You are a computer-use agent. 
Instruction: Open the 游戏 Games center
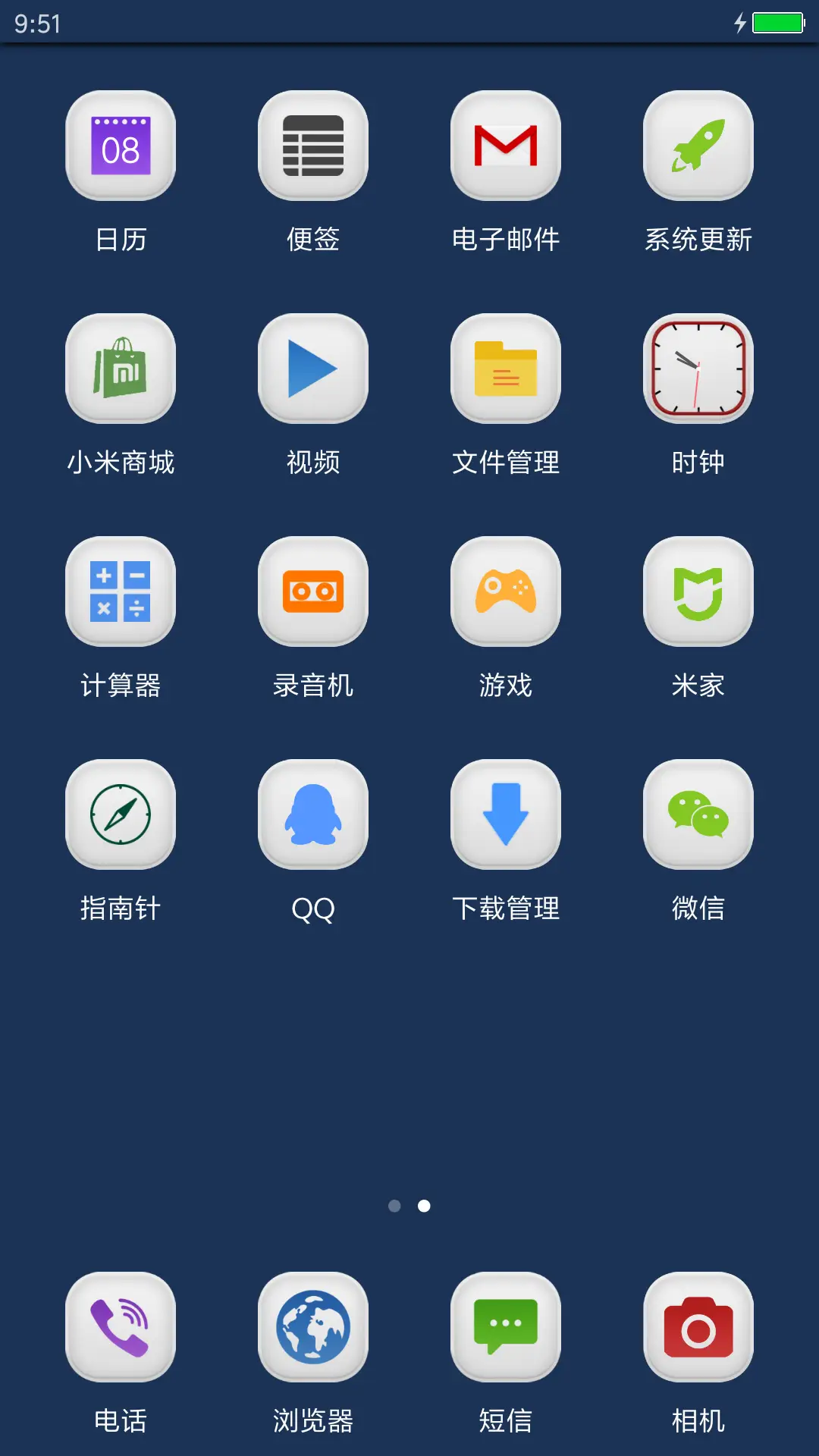click(506, 592)
